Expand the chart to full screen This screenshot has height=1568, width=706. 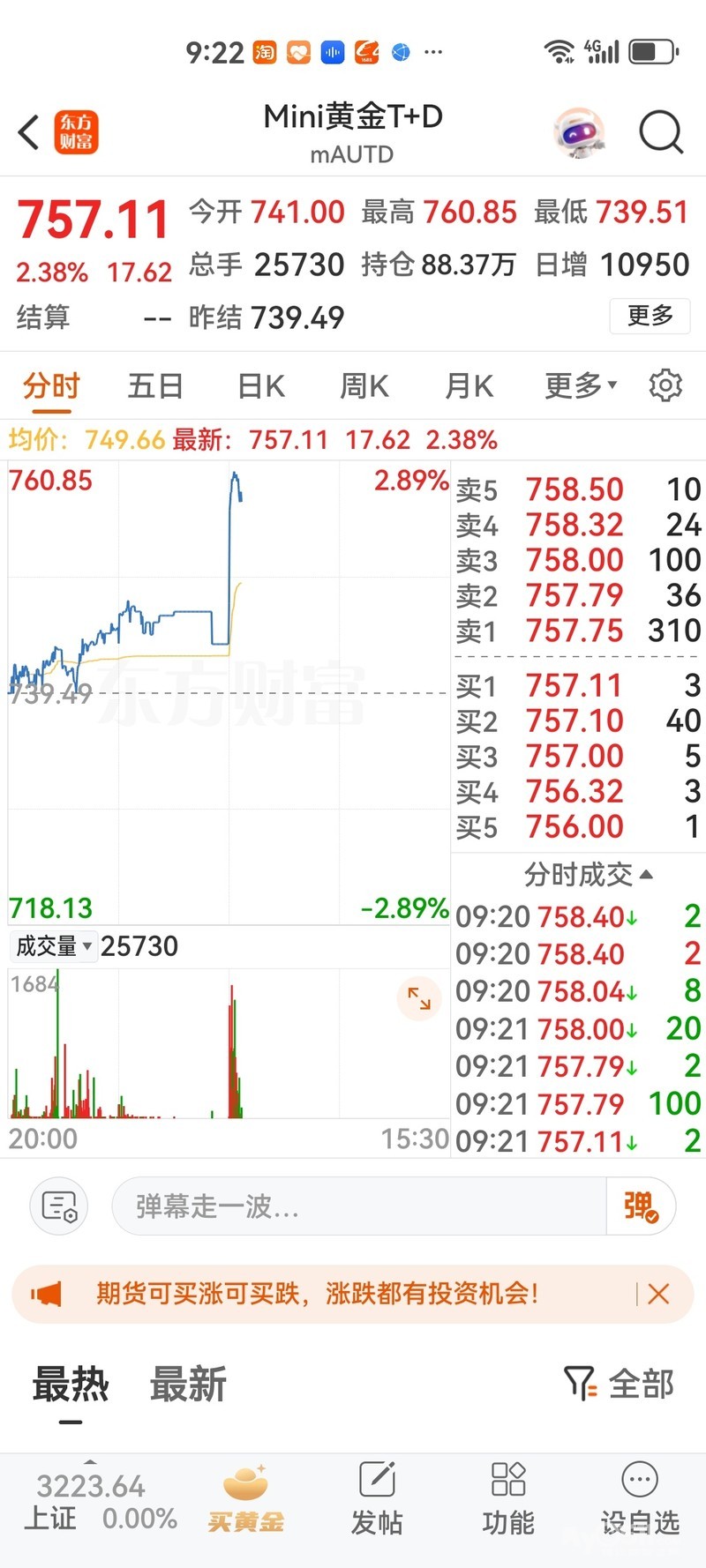[419, 998]
